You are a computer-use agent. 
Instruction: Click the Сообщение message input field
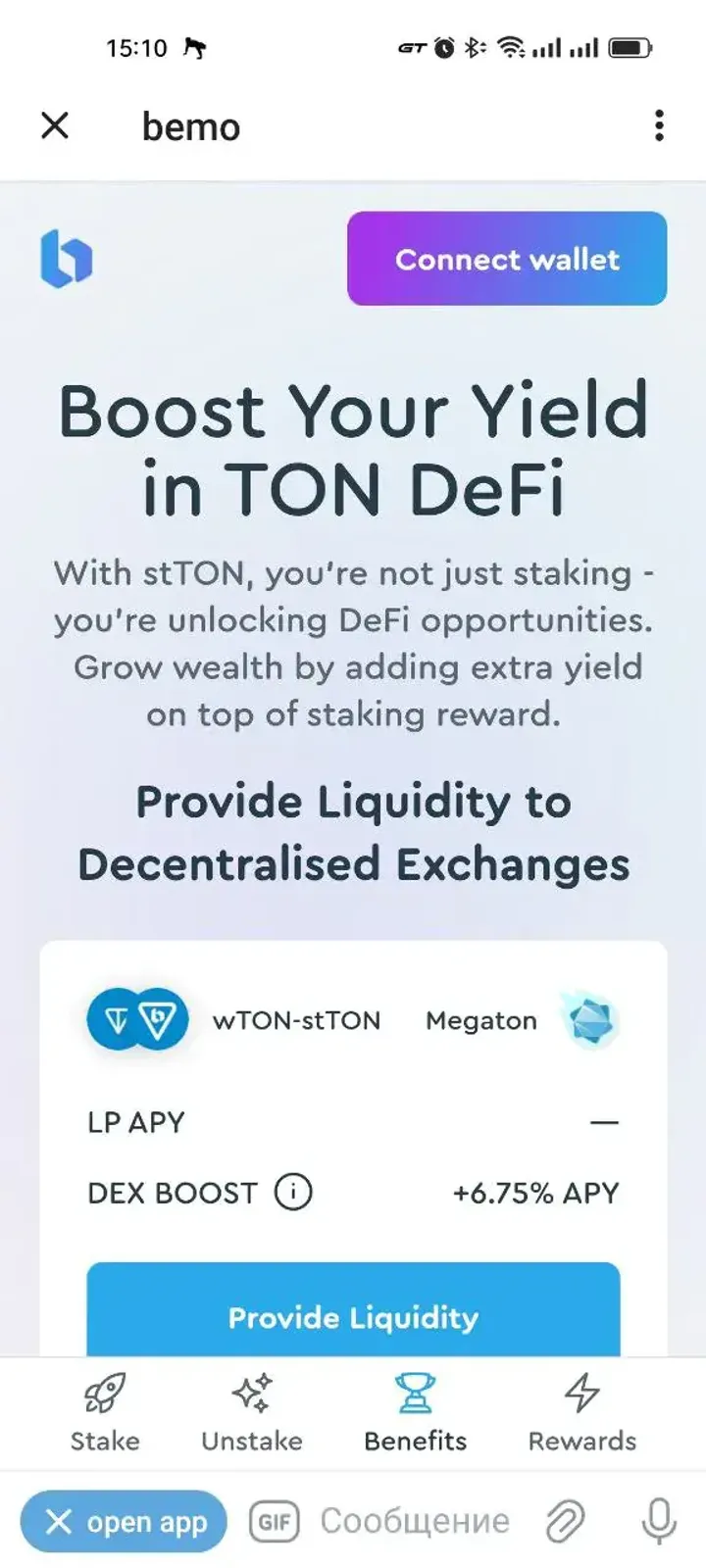(412, 1521)
